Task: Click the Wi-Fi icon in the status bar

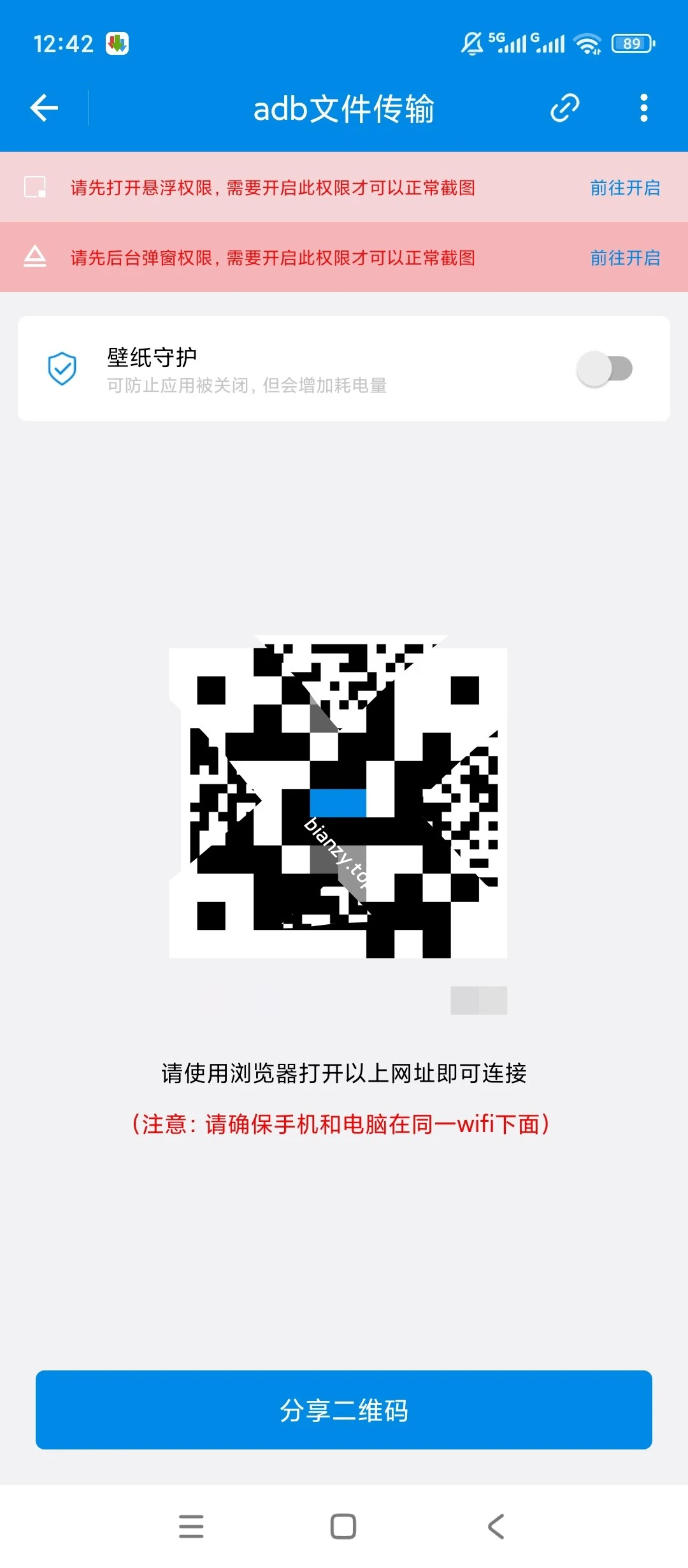Action: 587,43
